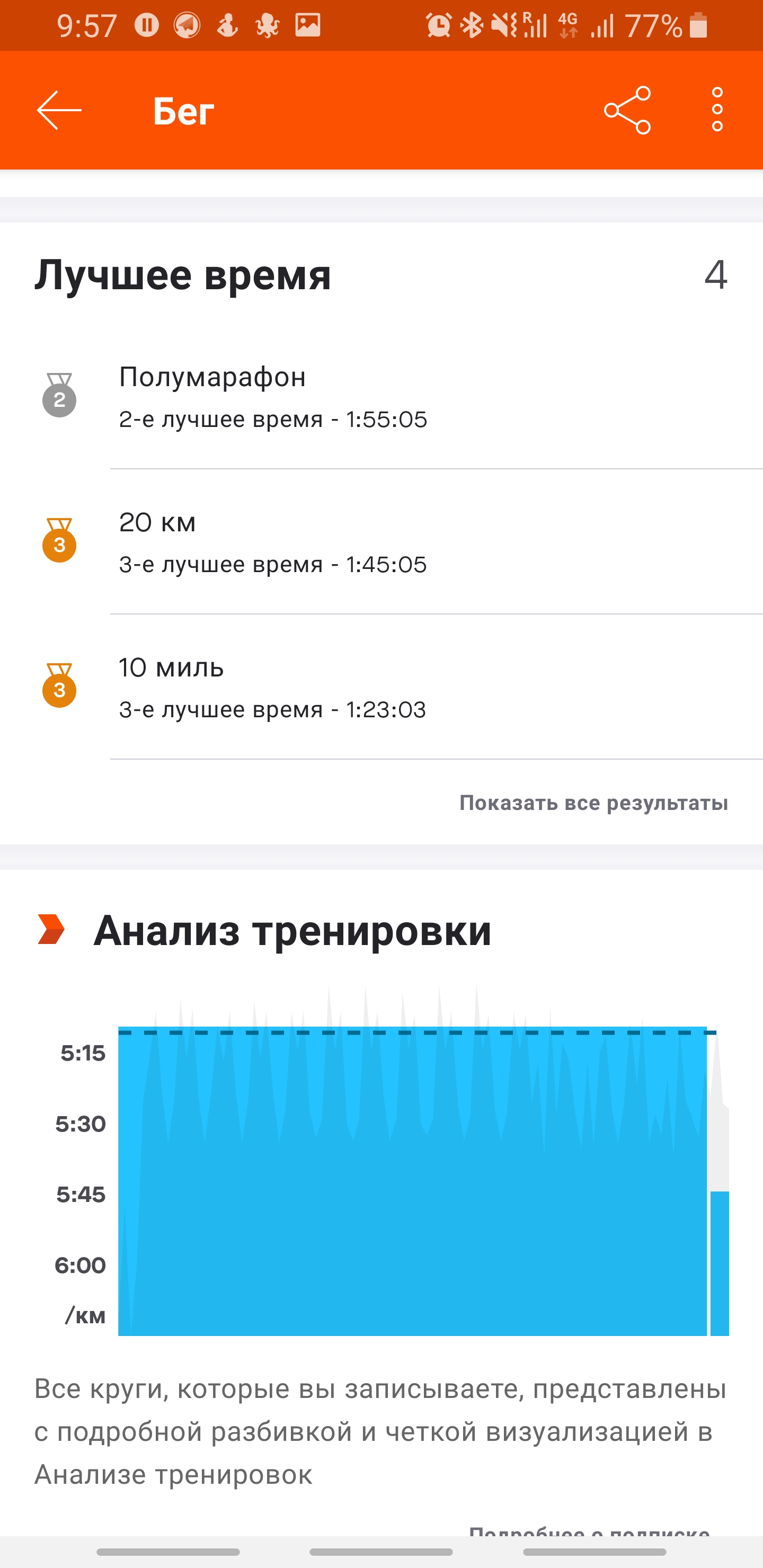Viewport: 763px width, 1568px height.
Task: Tap Показать все результаты
Action: [593, 803]
